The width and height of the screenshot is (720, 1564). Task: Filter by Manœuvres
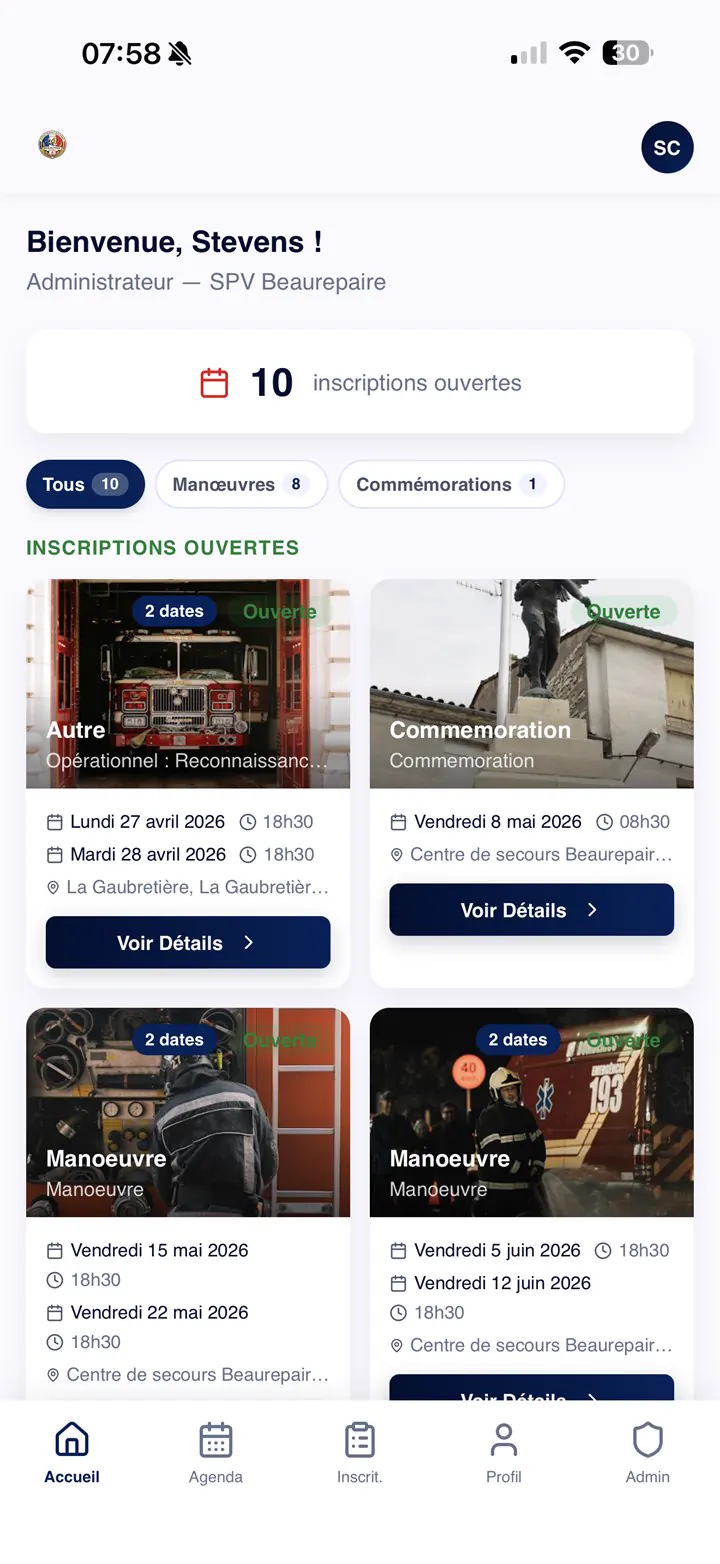pyautogui.click(x=241, y=484)
